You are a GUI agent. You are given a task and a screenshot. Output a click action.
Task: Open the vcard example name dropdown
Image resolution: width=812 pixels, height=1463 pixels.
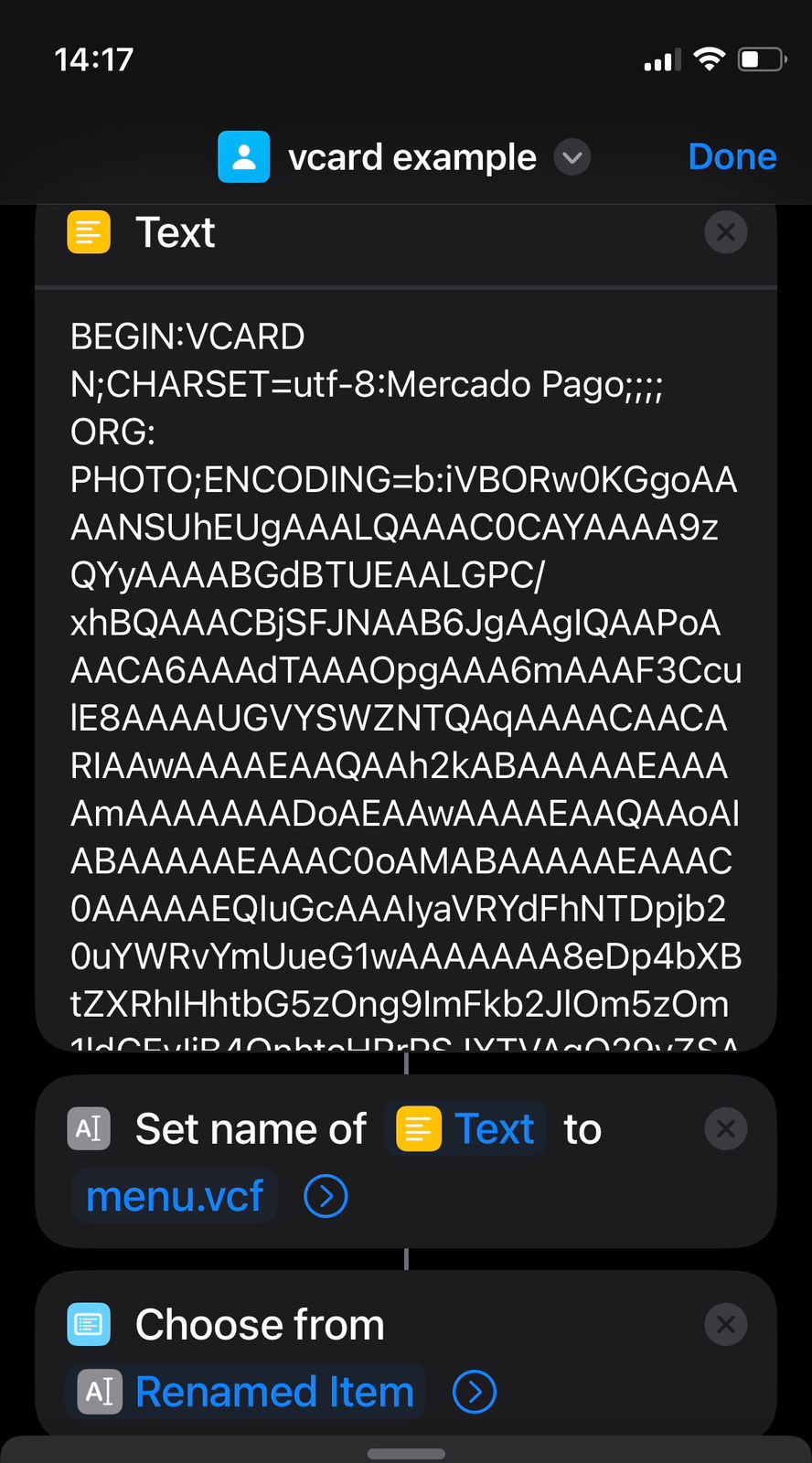572,157
